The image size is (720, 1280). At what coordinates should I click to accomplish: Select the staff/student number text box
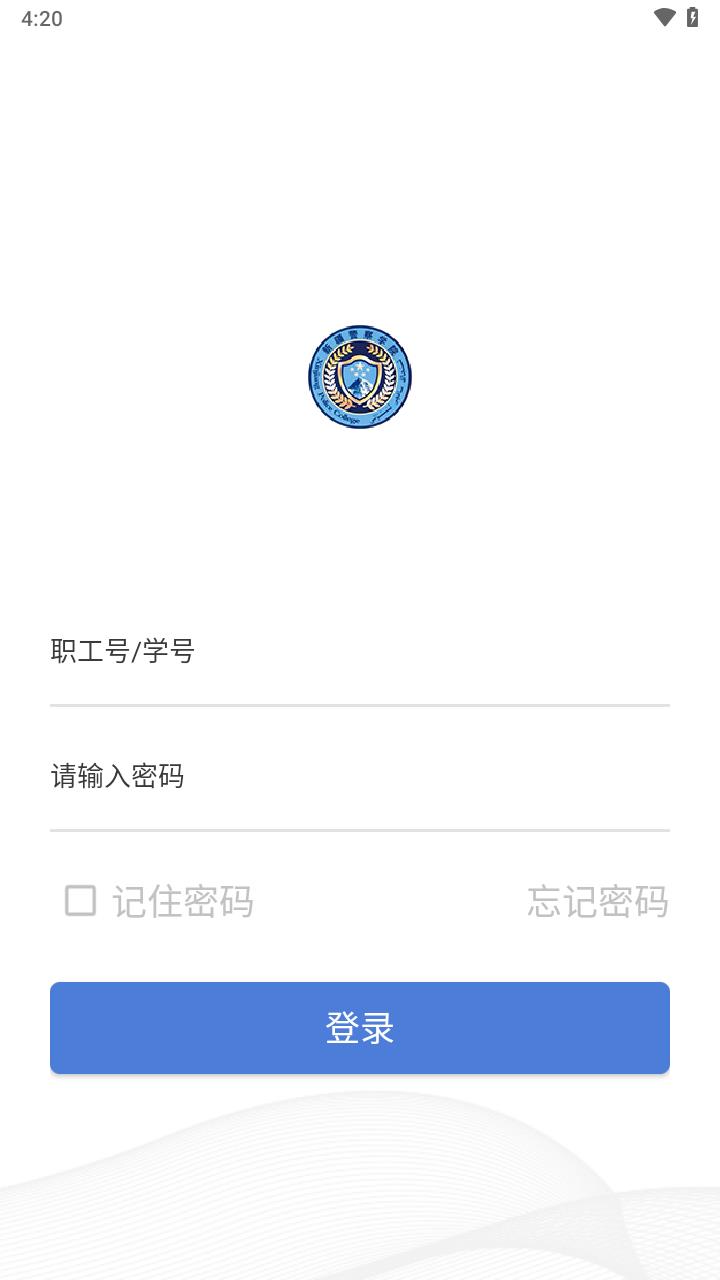(x=360, y=652)
